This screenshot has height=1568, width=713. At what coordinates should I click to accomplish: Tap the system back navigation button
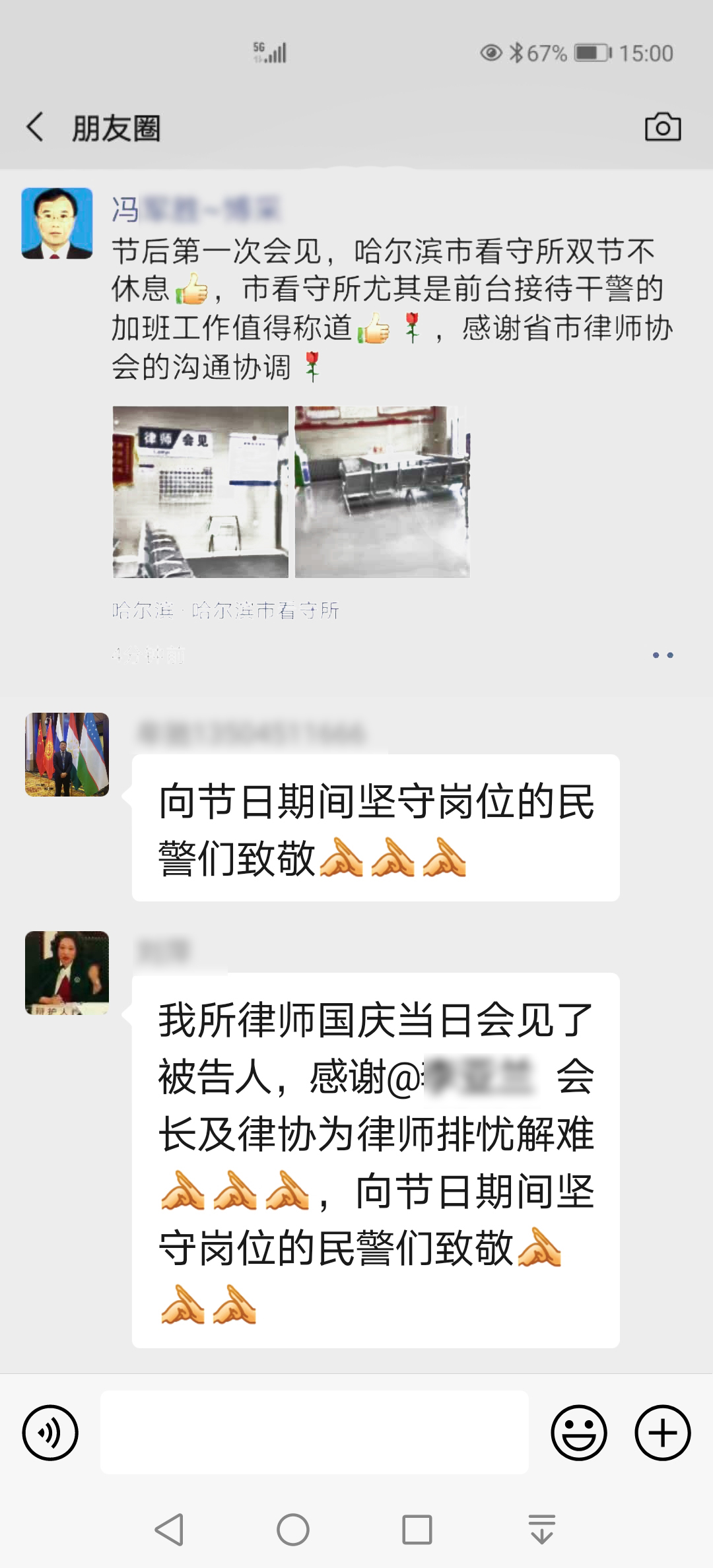click(x=169, y=1529)
